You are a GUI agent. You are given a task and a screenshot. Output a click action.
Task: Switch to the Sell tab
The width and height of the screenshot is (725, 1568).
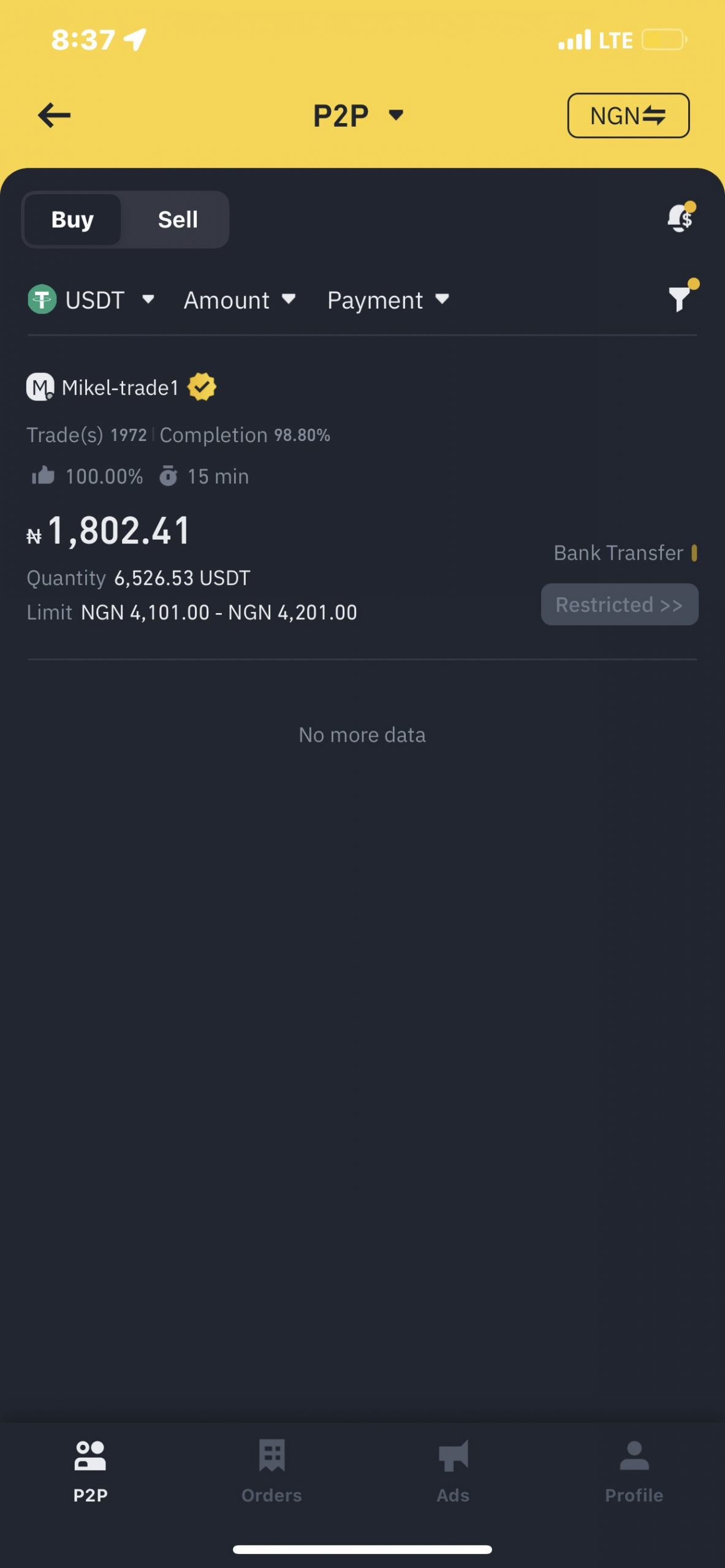pos(178,219)
